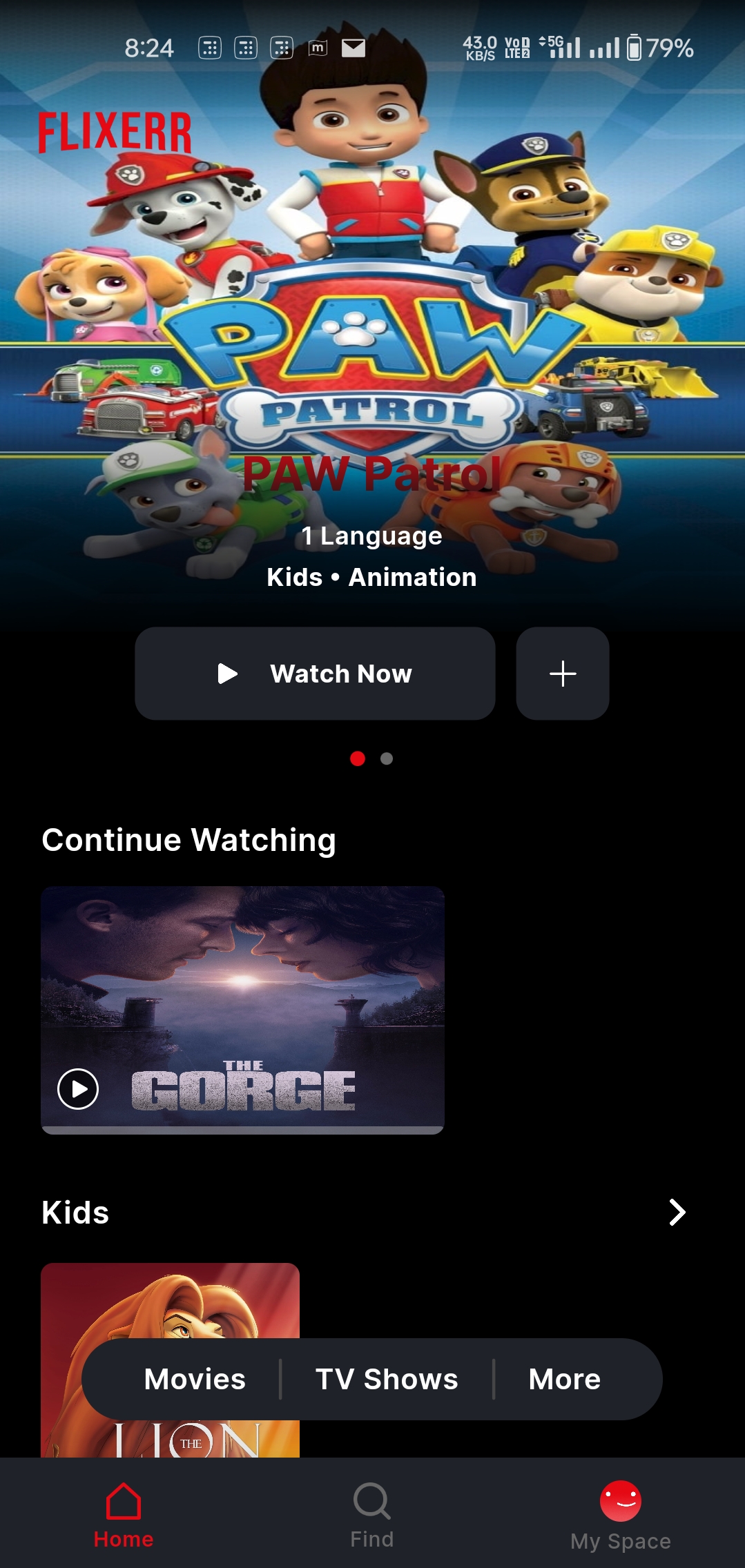Screen dimensions: 745x1568
Task: Switch to TV Shows
Action: click(x=387, y=1380)
